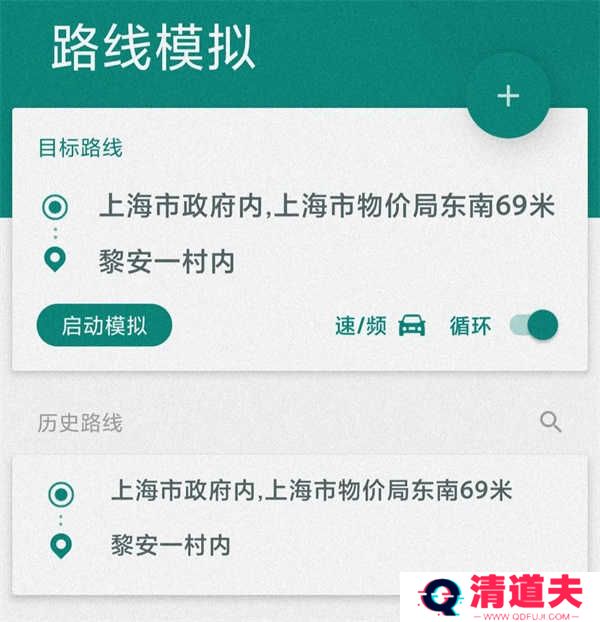This screenshot has width=600, height=622.
Task: Start the simulation with 启动模拟
Action: pyautogui.click(x=104, y=325)
